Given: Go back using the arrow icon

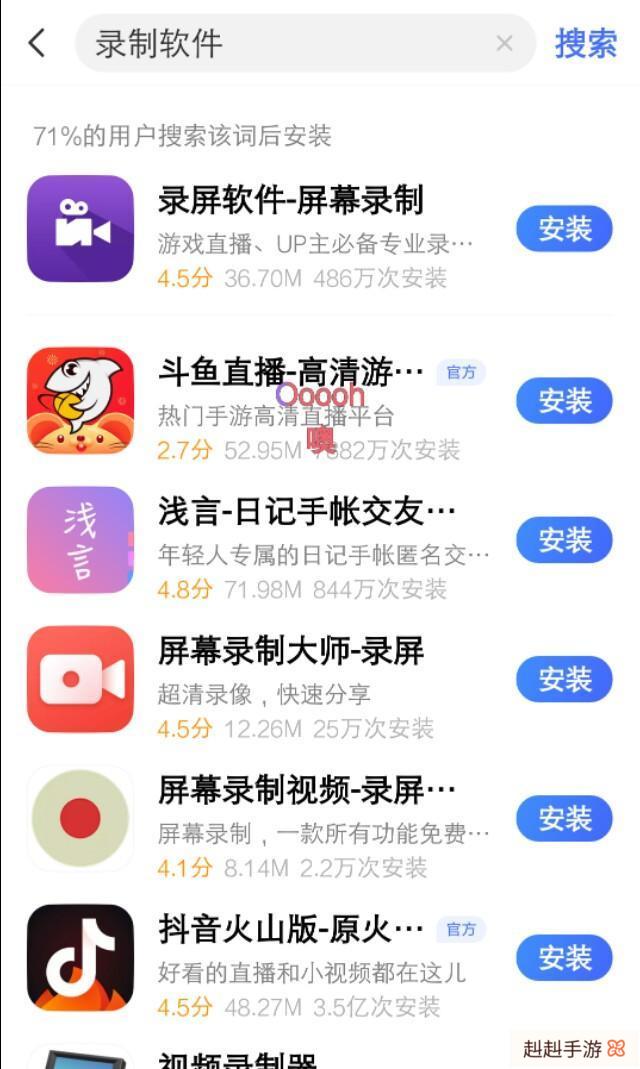Looking at the screenshot, I should click(x=37, y=43).
